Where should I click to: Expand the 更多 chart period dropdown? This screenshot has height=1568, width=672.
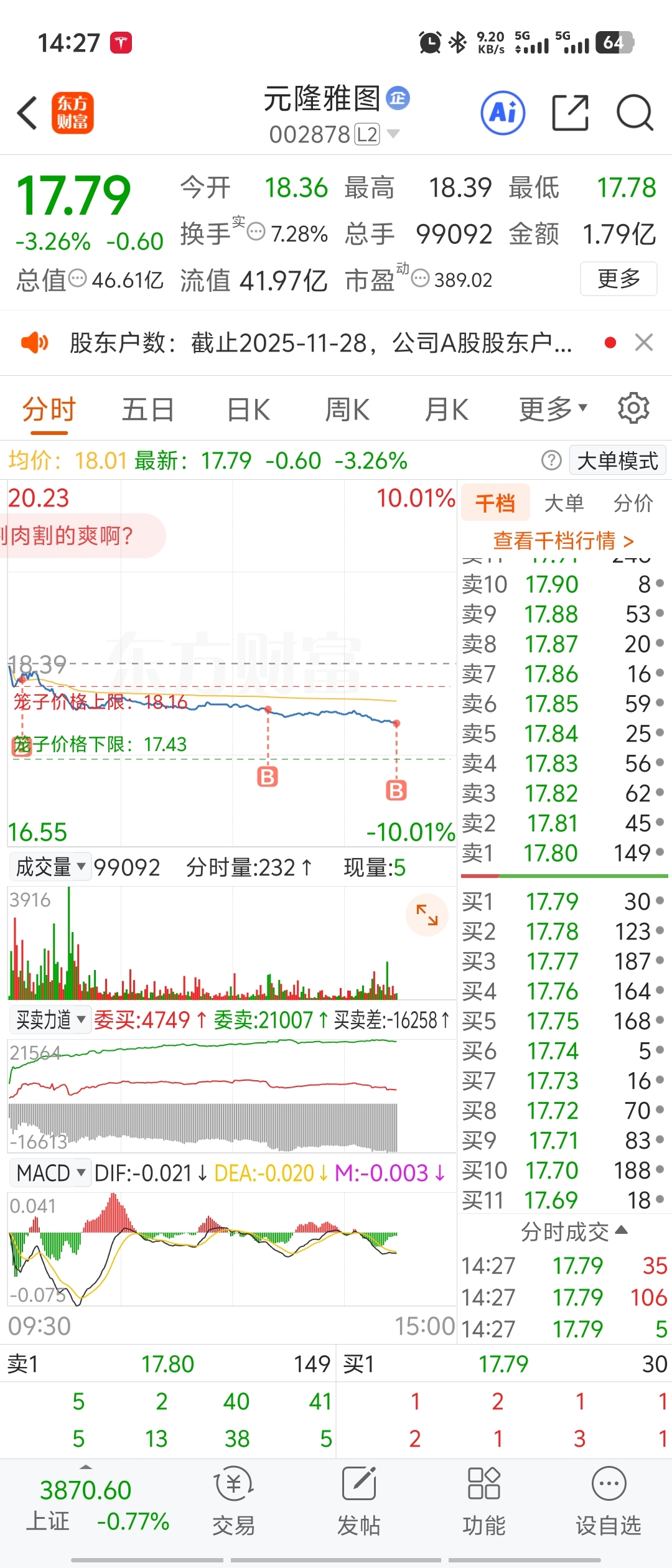tap(553, 409)
